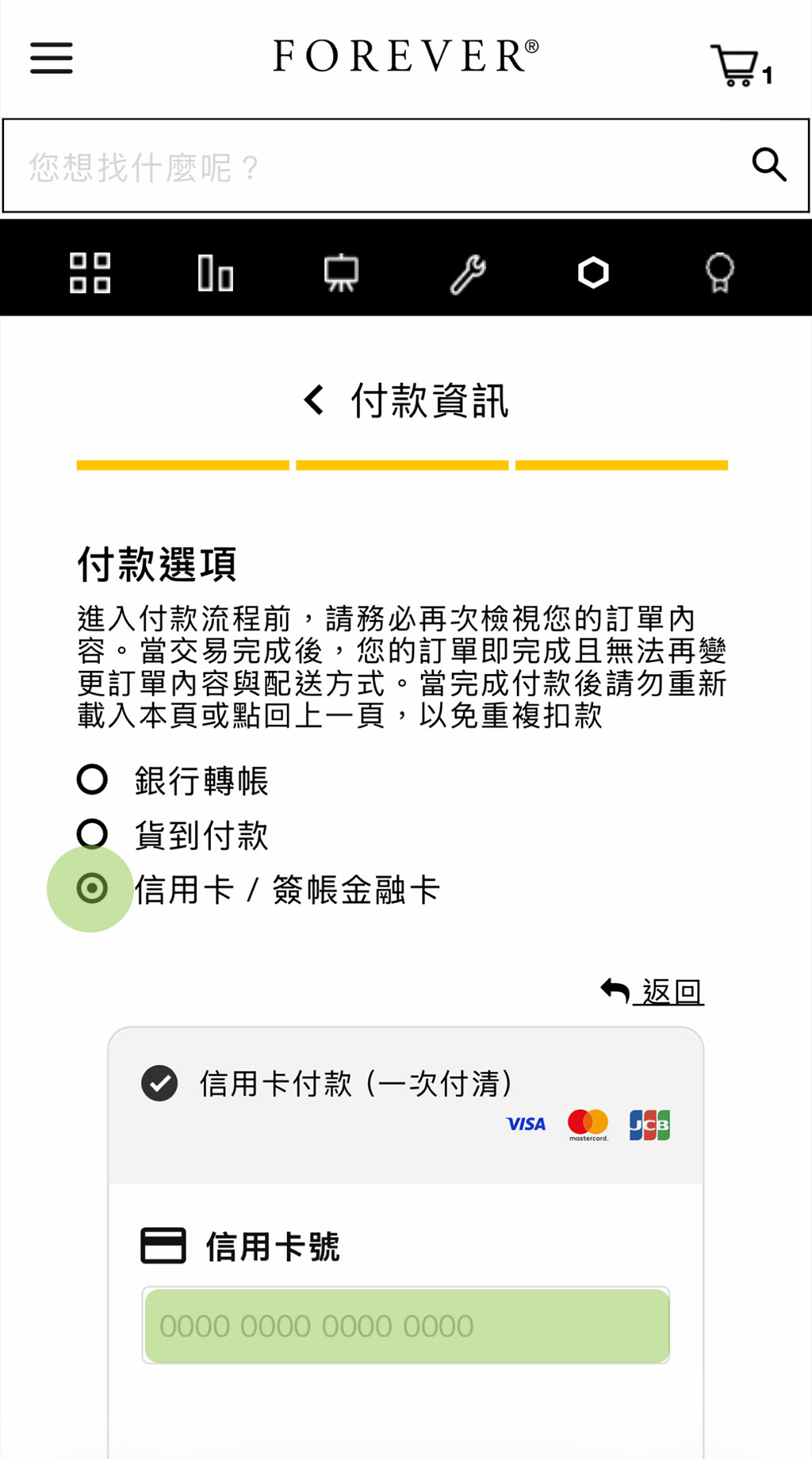Check 信用卡付款 (一次付清) option

tap(159, 1083)
